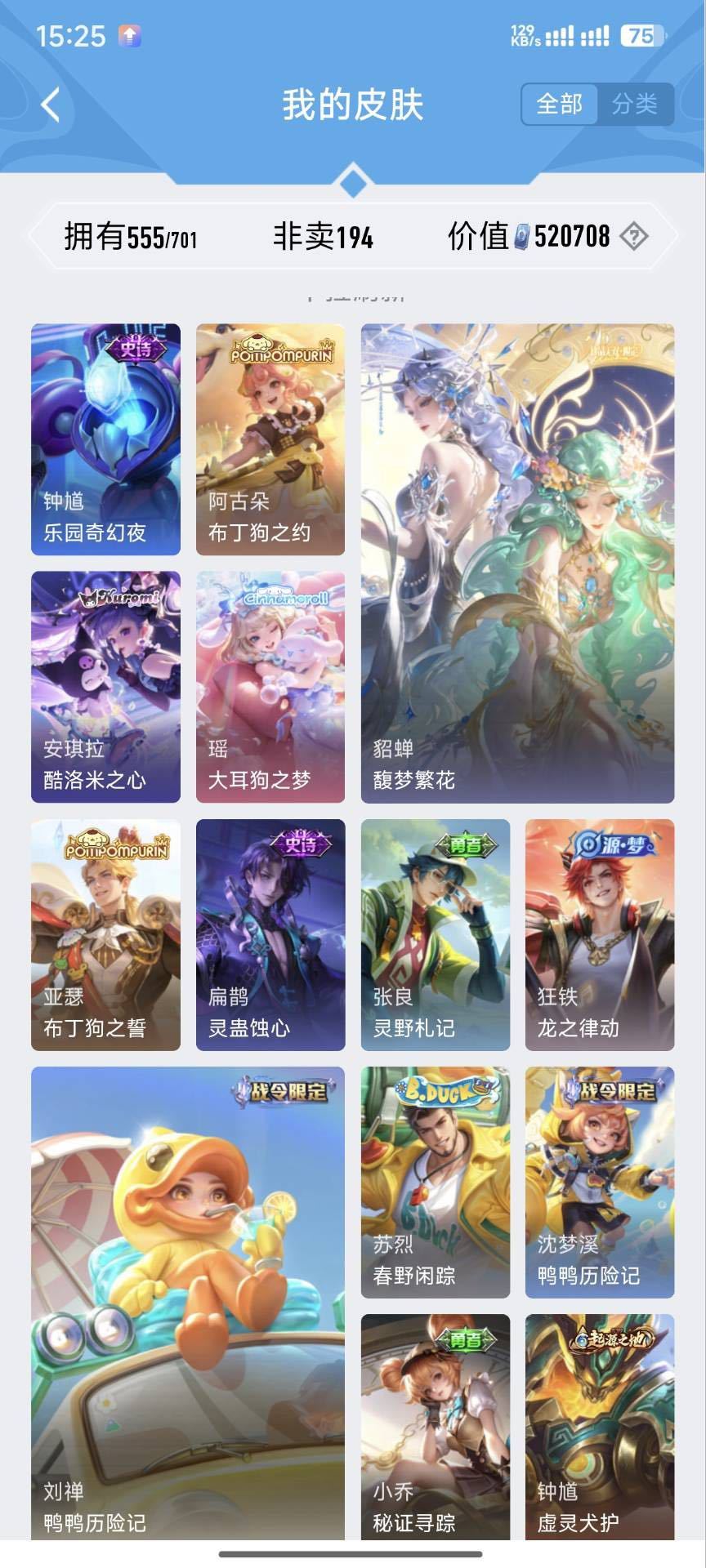The width and height of the screenshot is (706, 1568).
Task: Open 小乔 秘证寻踪 skin
Action: coord(436,1428)
